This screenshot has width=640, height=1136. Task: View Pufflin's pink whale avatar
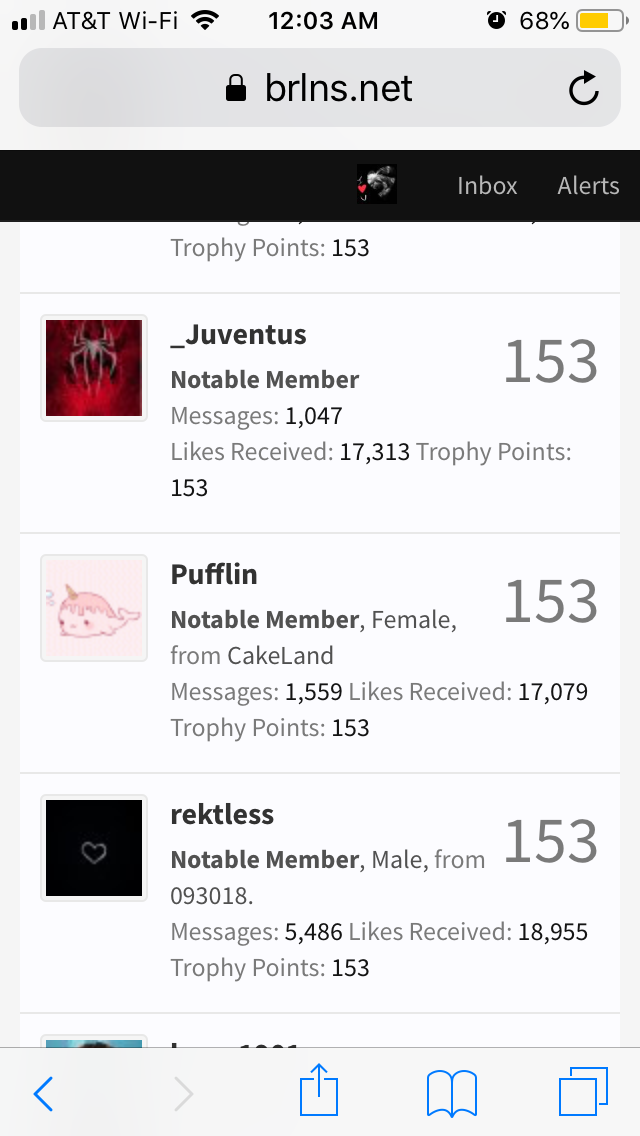tap(94, 608)
